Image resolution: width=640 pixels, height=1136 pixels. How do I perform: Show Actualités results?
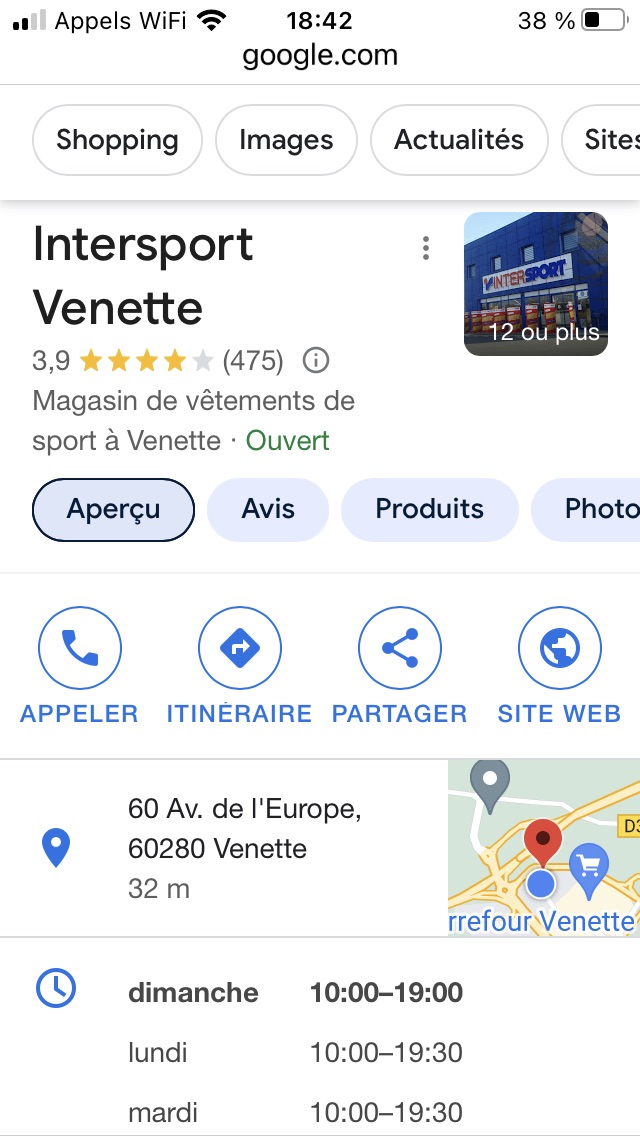[459, 140]
